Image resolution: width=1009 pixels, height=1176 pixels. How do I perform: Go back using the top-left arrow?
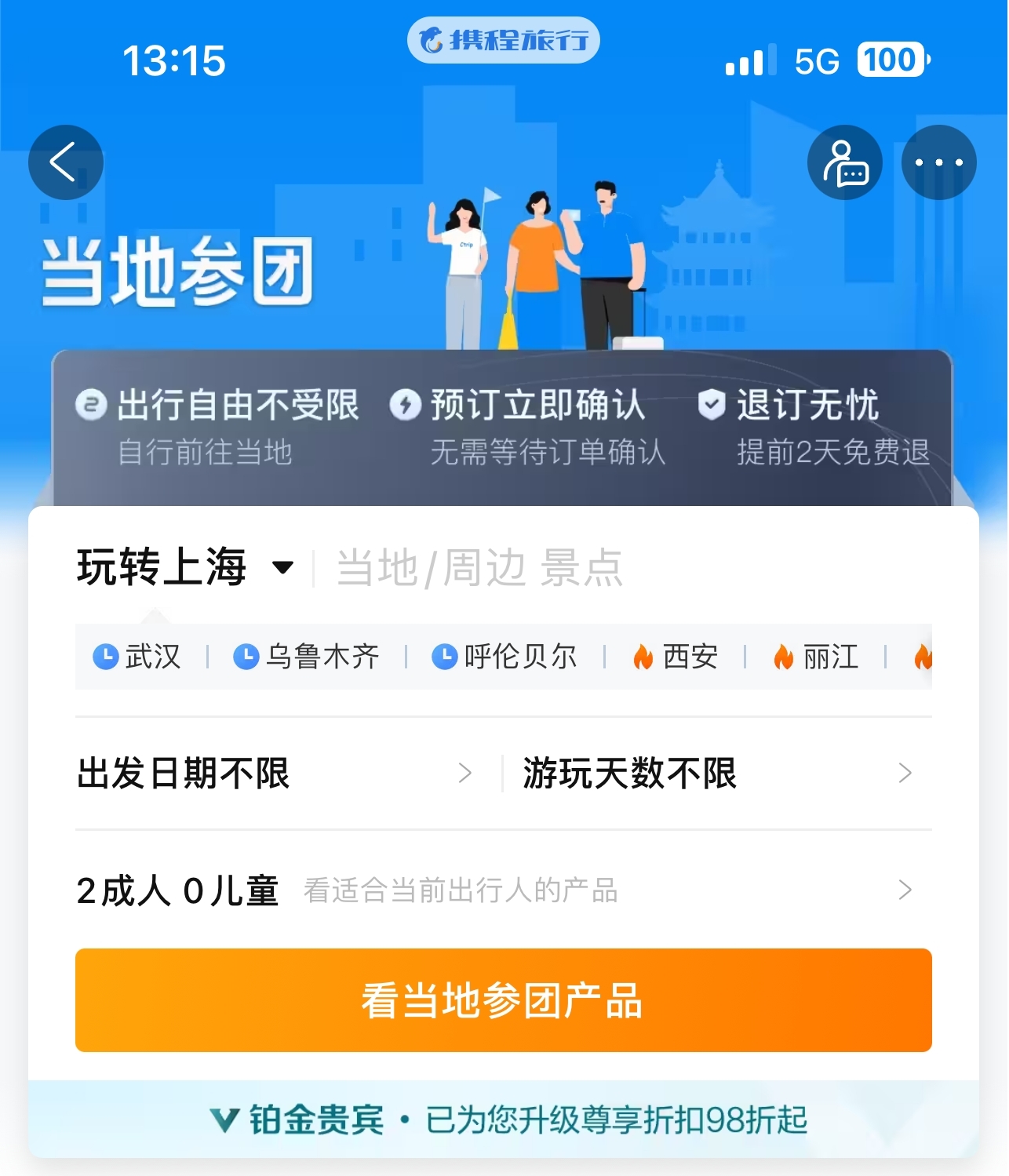(65, 162)
